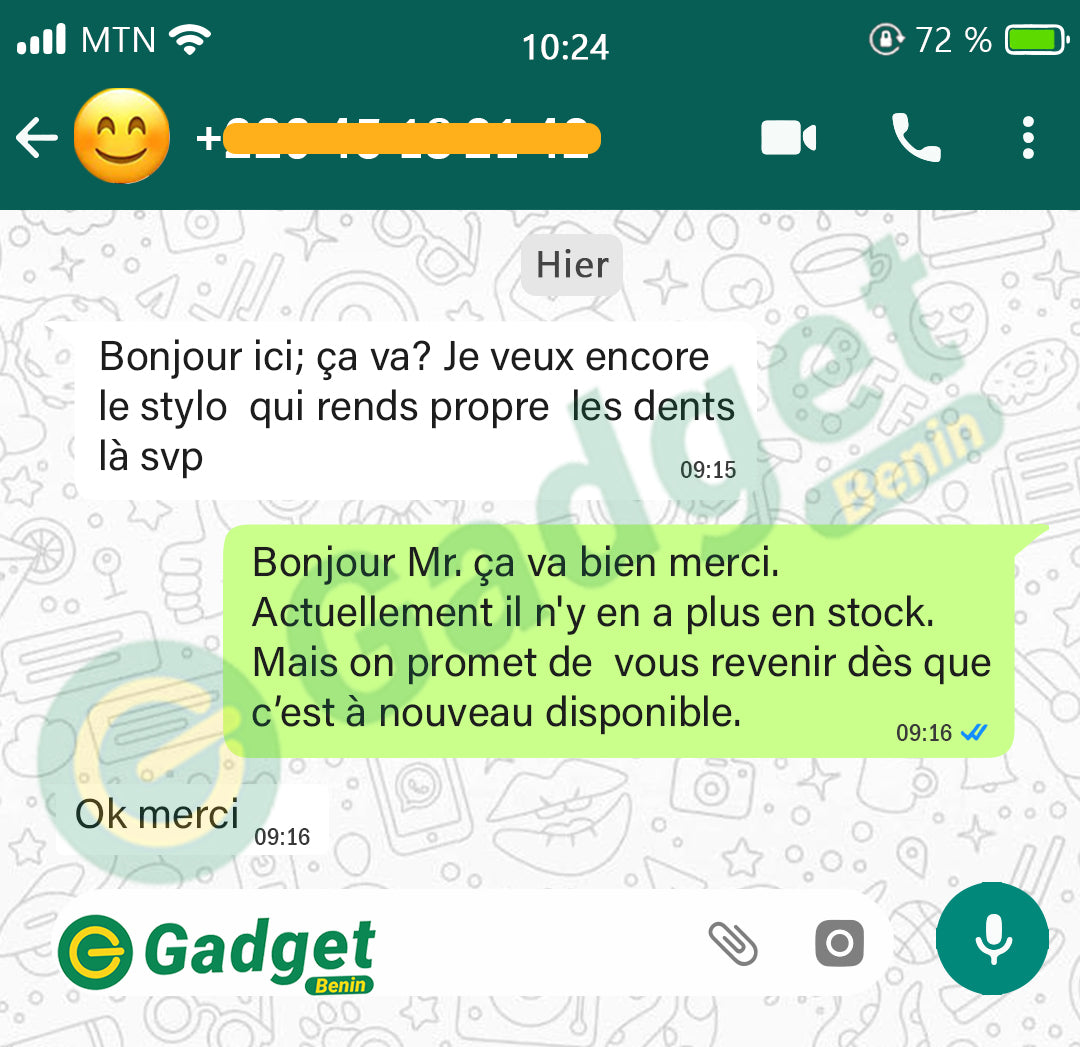Screen dimensions: 1080x1047
Task: Start a video call with this contact
Action: click(x=788, y=138)
